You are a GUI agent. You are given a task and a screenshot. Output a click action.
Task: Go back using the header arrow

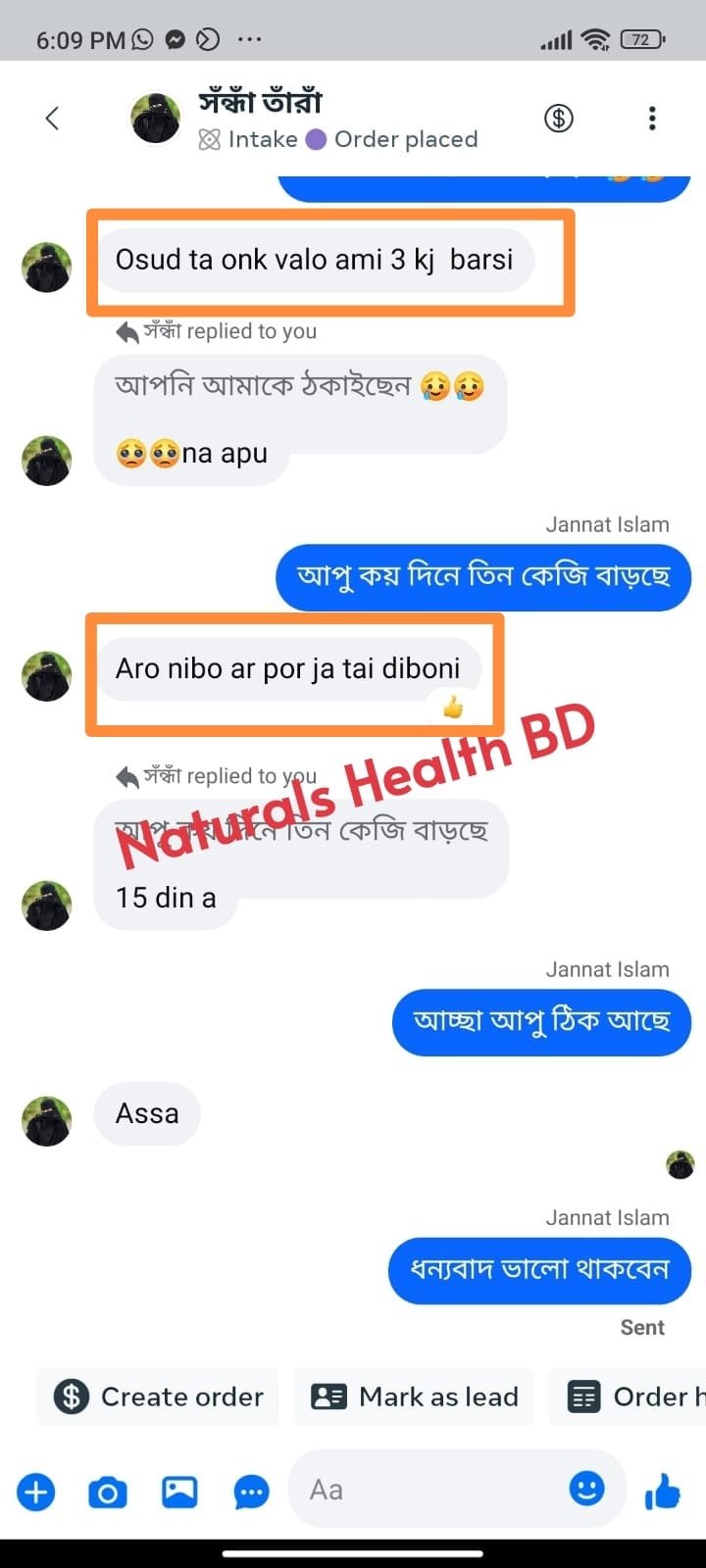(53, 119)
